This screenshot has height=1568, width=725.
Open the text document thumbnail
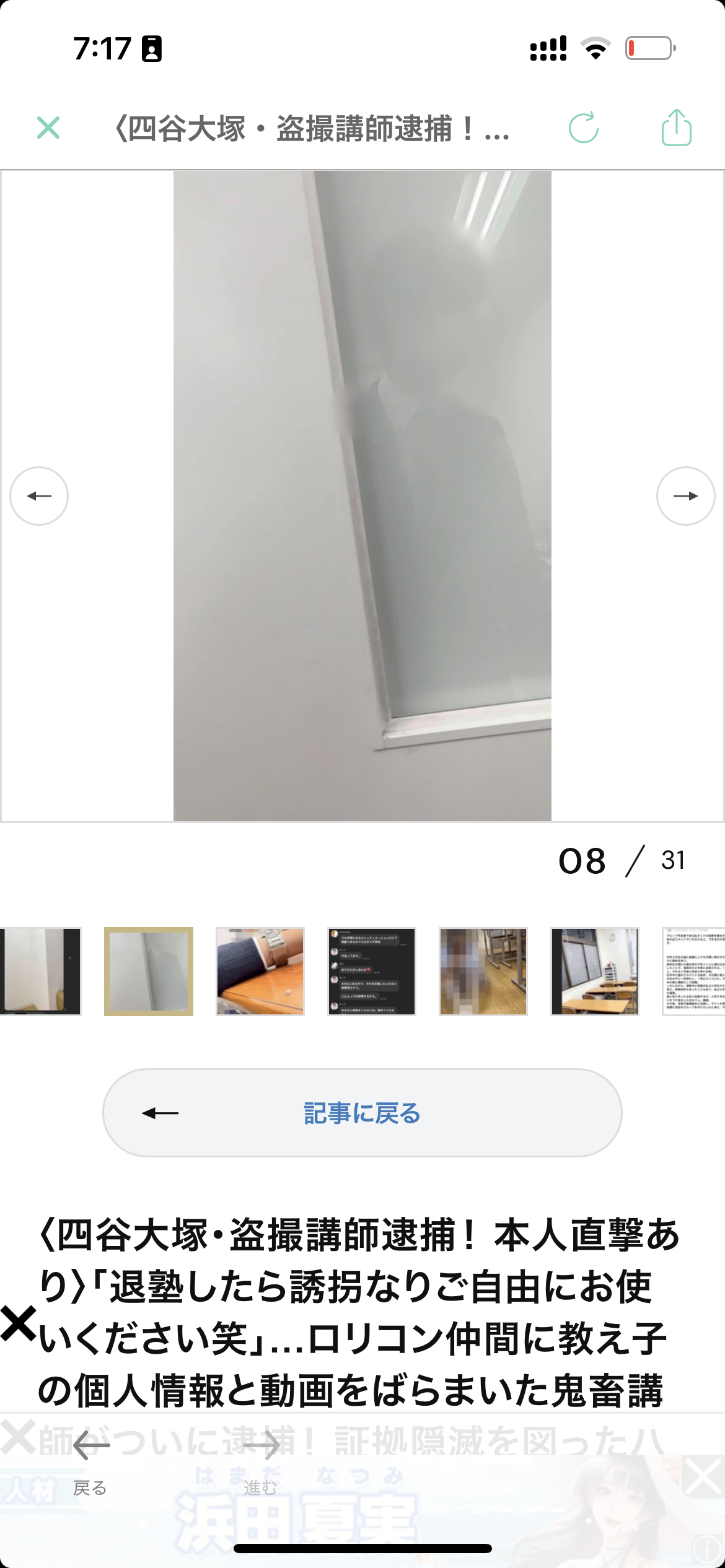[x=694, y=971]
